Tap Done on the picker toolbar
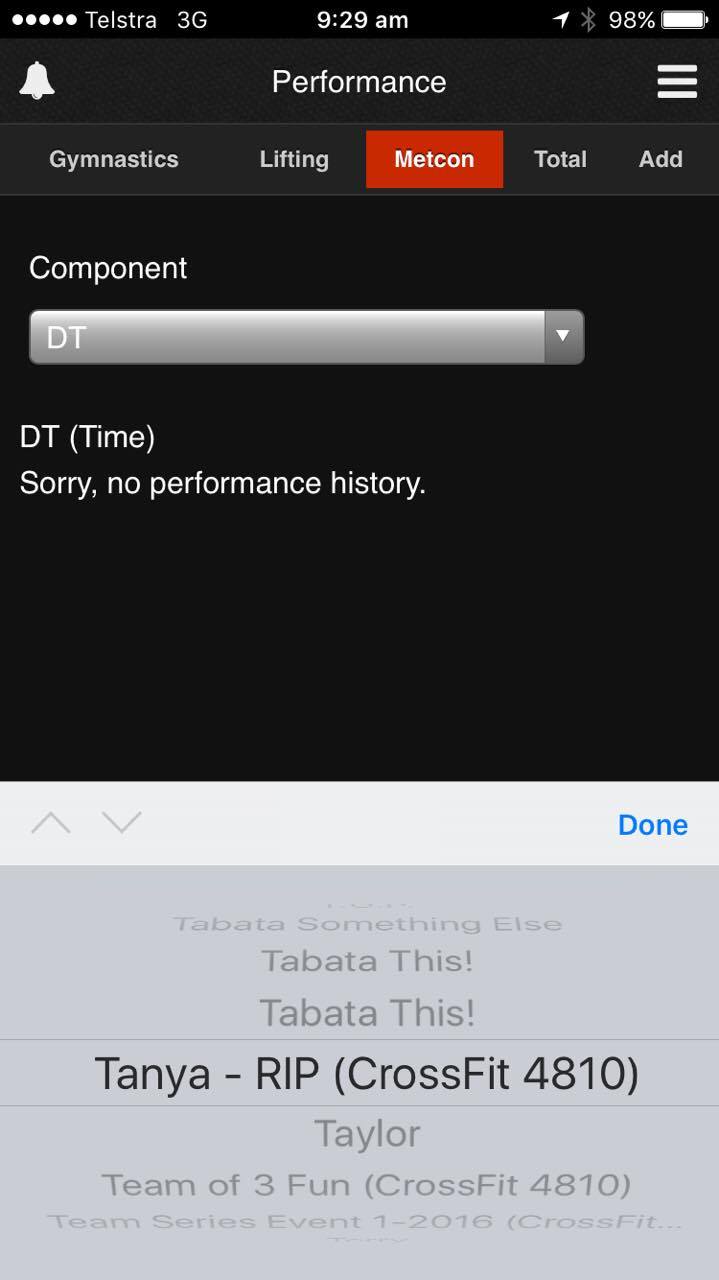 click(653, 824)
